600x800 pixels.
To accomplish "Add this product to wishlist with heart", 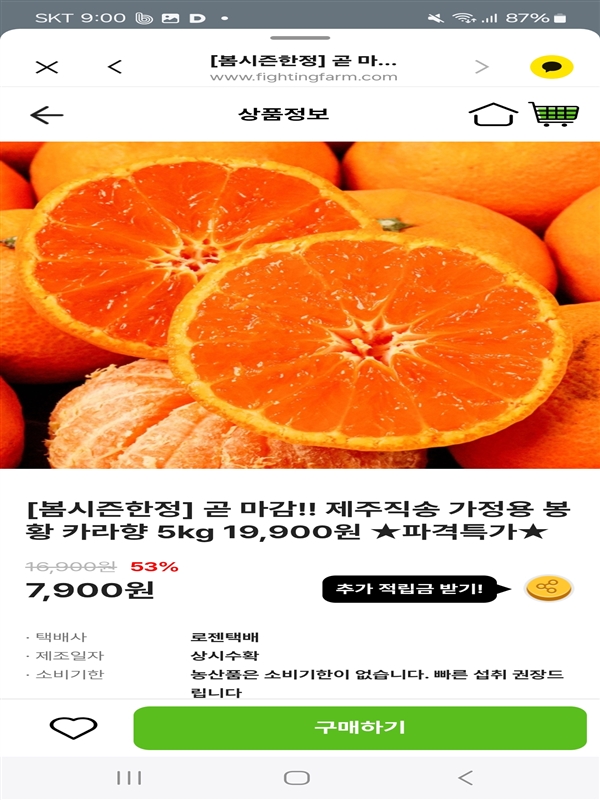I will click(x=73, y=728).
